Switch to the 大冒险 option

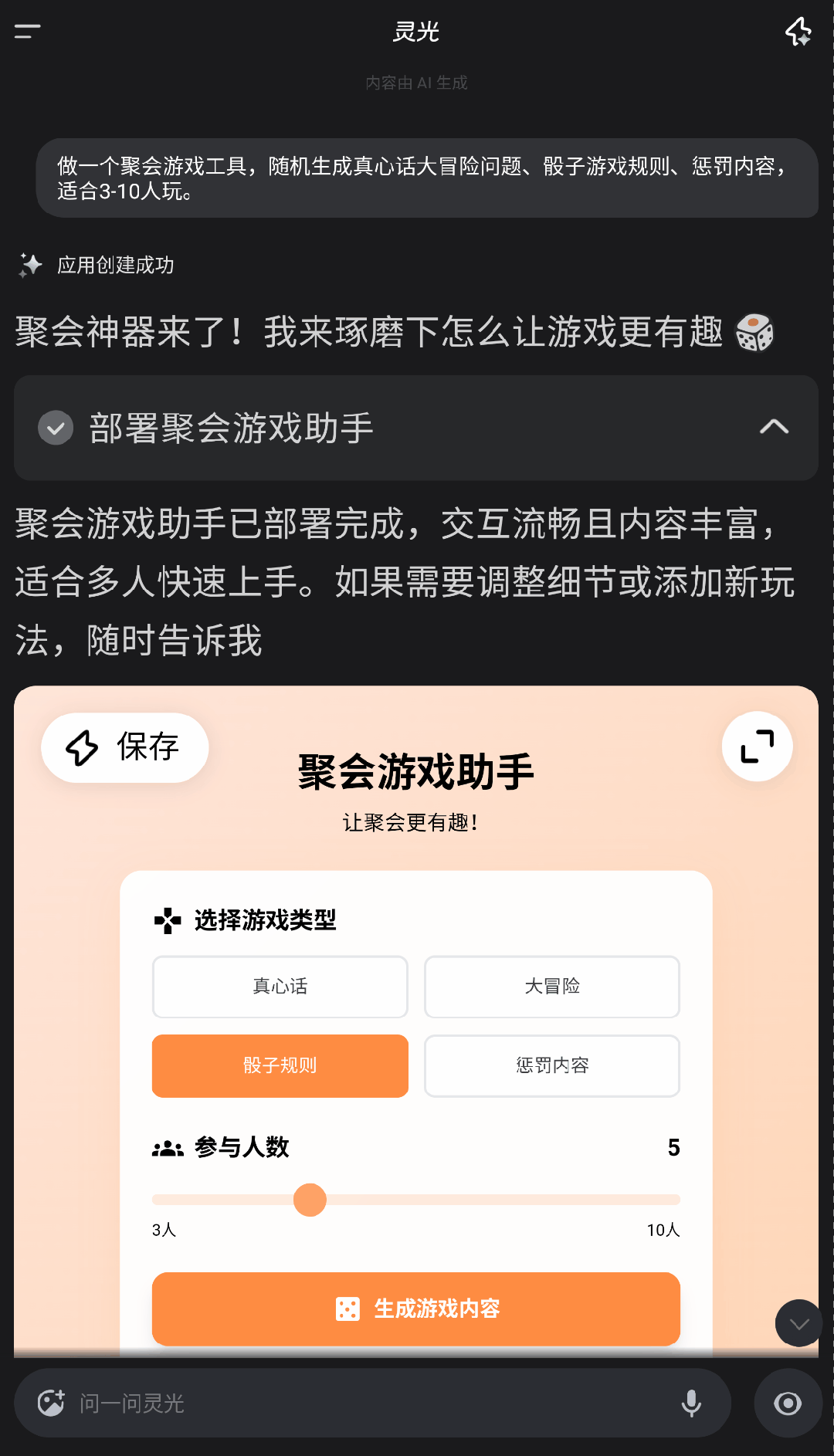pos(551,987)
